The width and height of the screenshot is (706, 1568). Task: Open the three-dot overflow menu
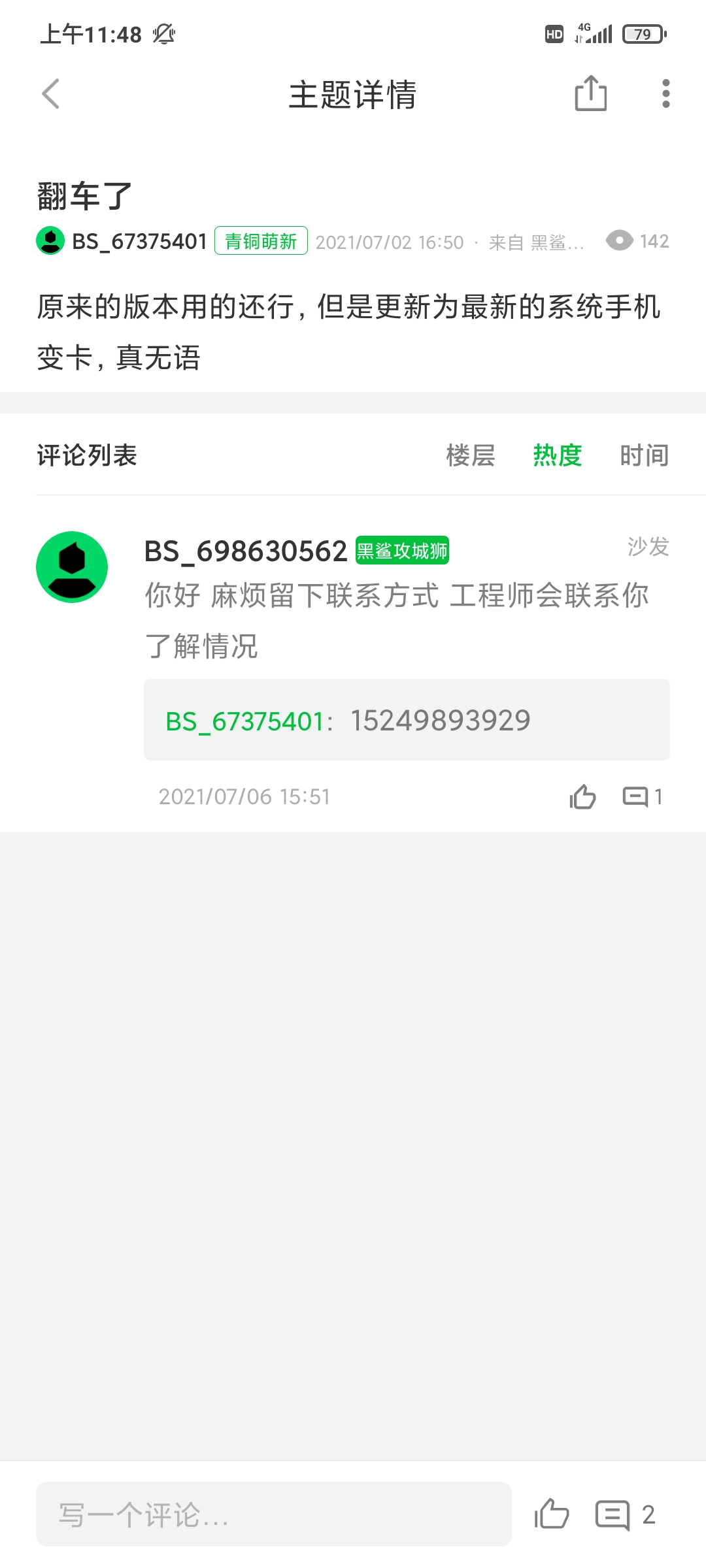pos(665,93)
